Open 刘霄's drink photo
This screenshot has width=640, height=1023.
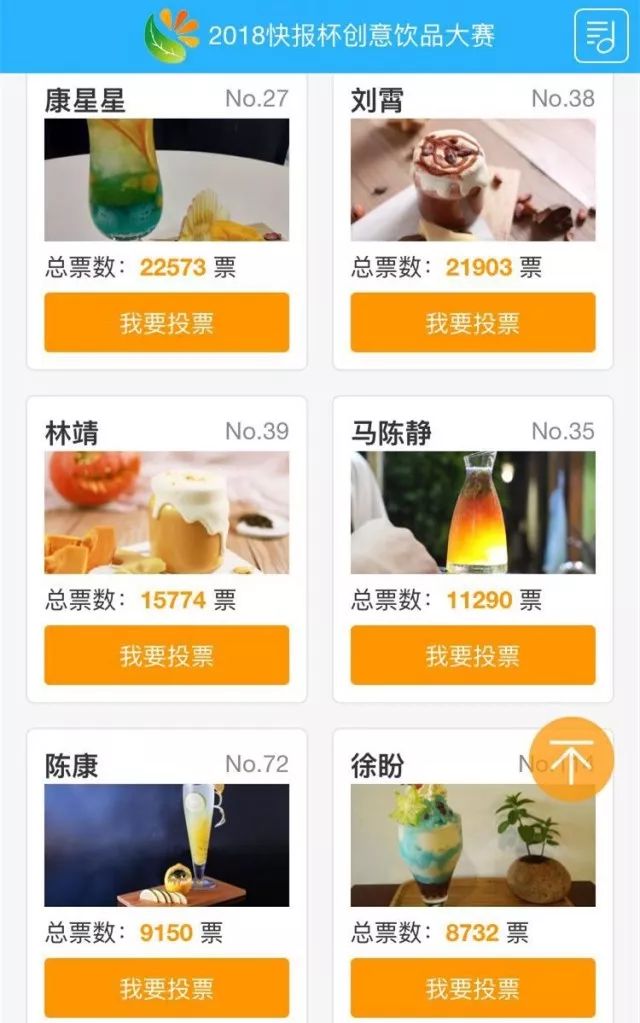coord(473,180)
